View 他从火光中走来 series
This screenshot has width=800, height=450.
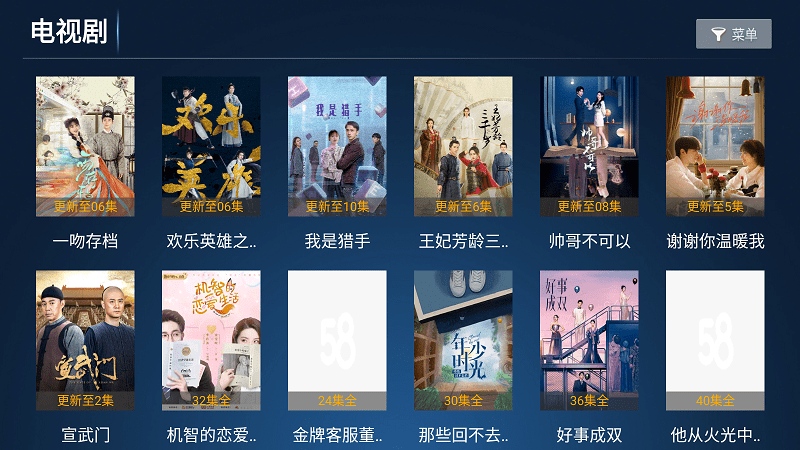(715, 340)
